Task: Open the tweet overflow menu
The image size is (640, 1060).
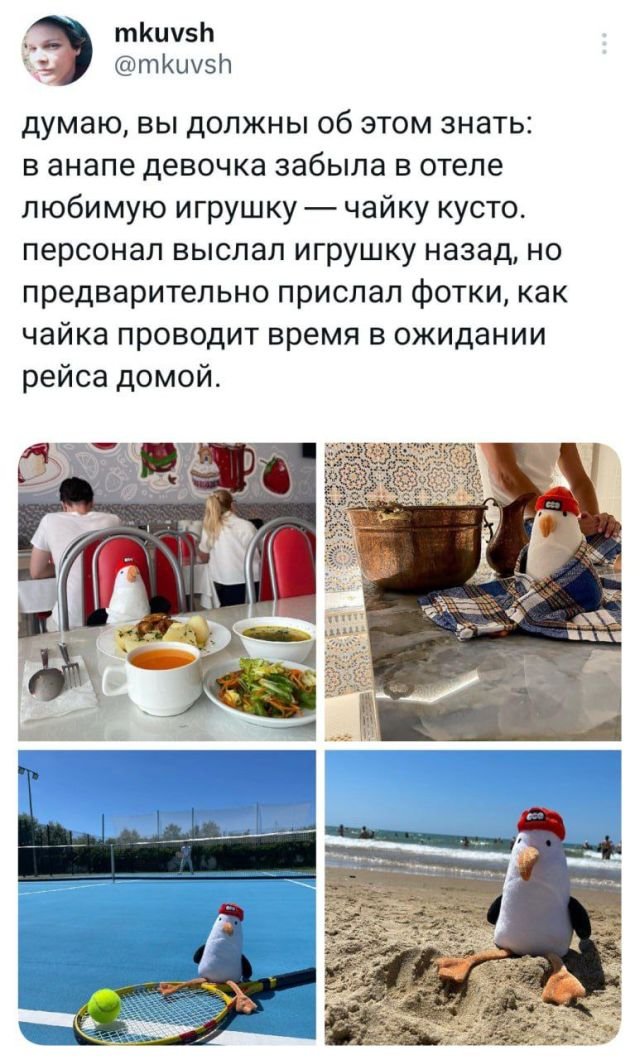Action: 603,44
